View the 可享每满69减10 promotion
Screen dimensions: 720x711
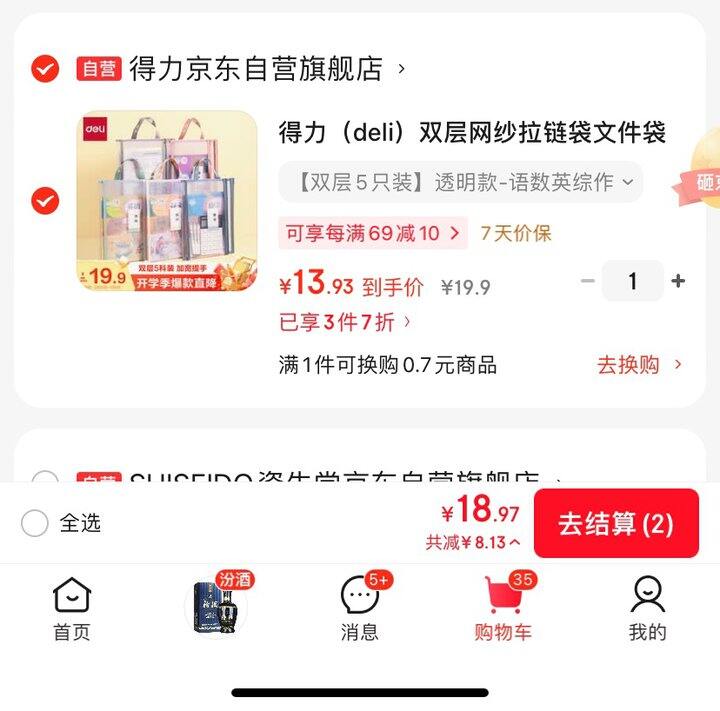(372, 234)
